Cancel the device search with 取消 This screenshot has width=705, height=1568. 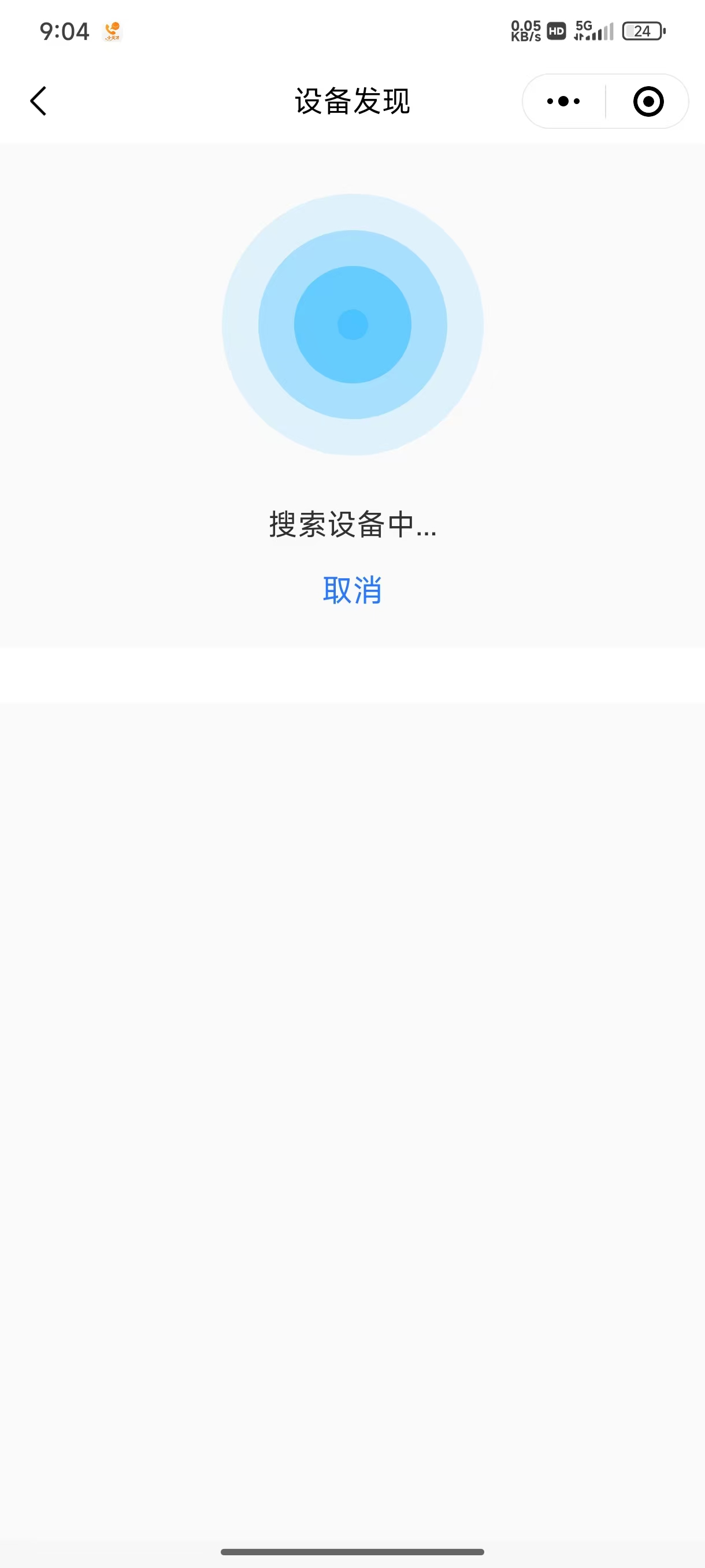click(353, 589)
